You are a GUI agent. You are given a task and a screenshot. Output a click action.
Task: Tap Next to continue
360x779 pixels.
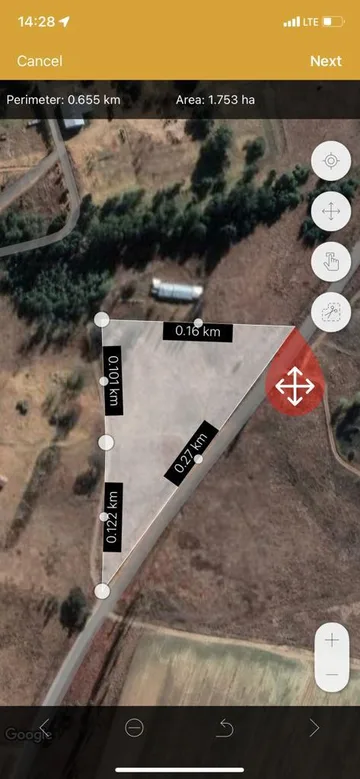pyautogui.click(x=326, y=61)
